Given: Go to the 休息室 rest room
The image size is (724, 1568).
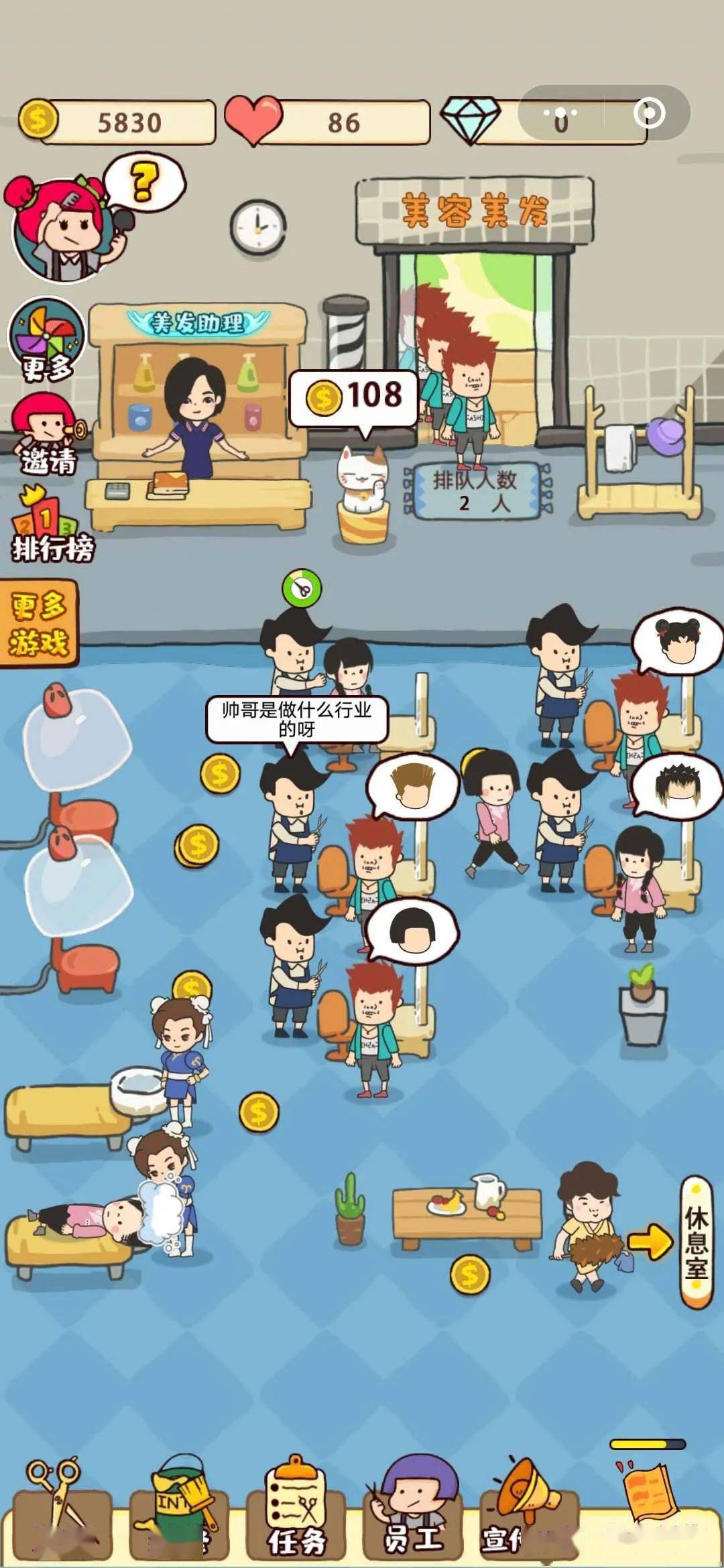Looking at the screenshot, I should (696, 1242).
